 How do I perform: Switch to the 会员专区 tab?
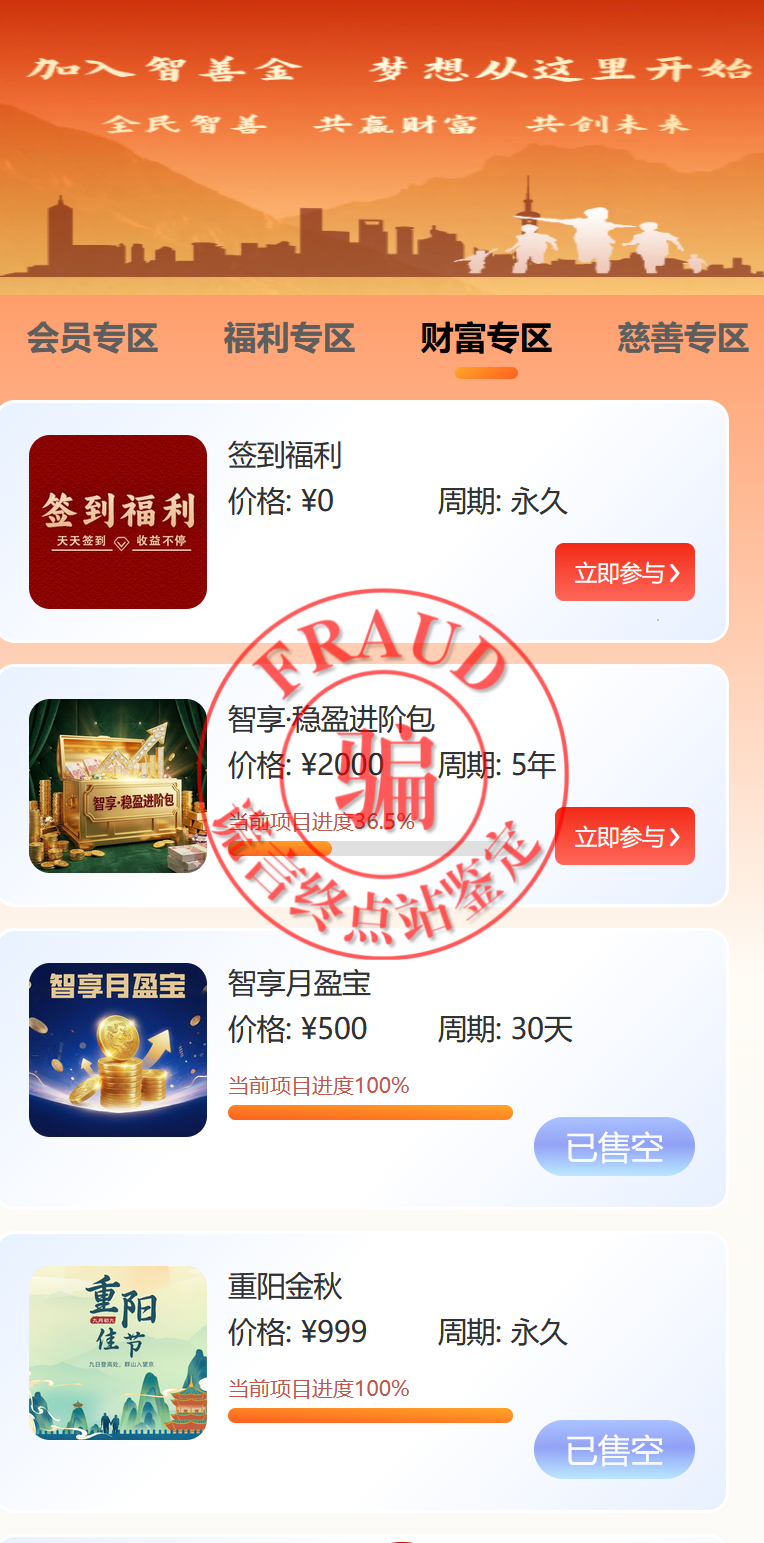[x=92, y=339]
